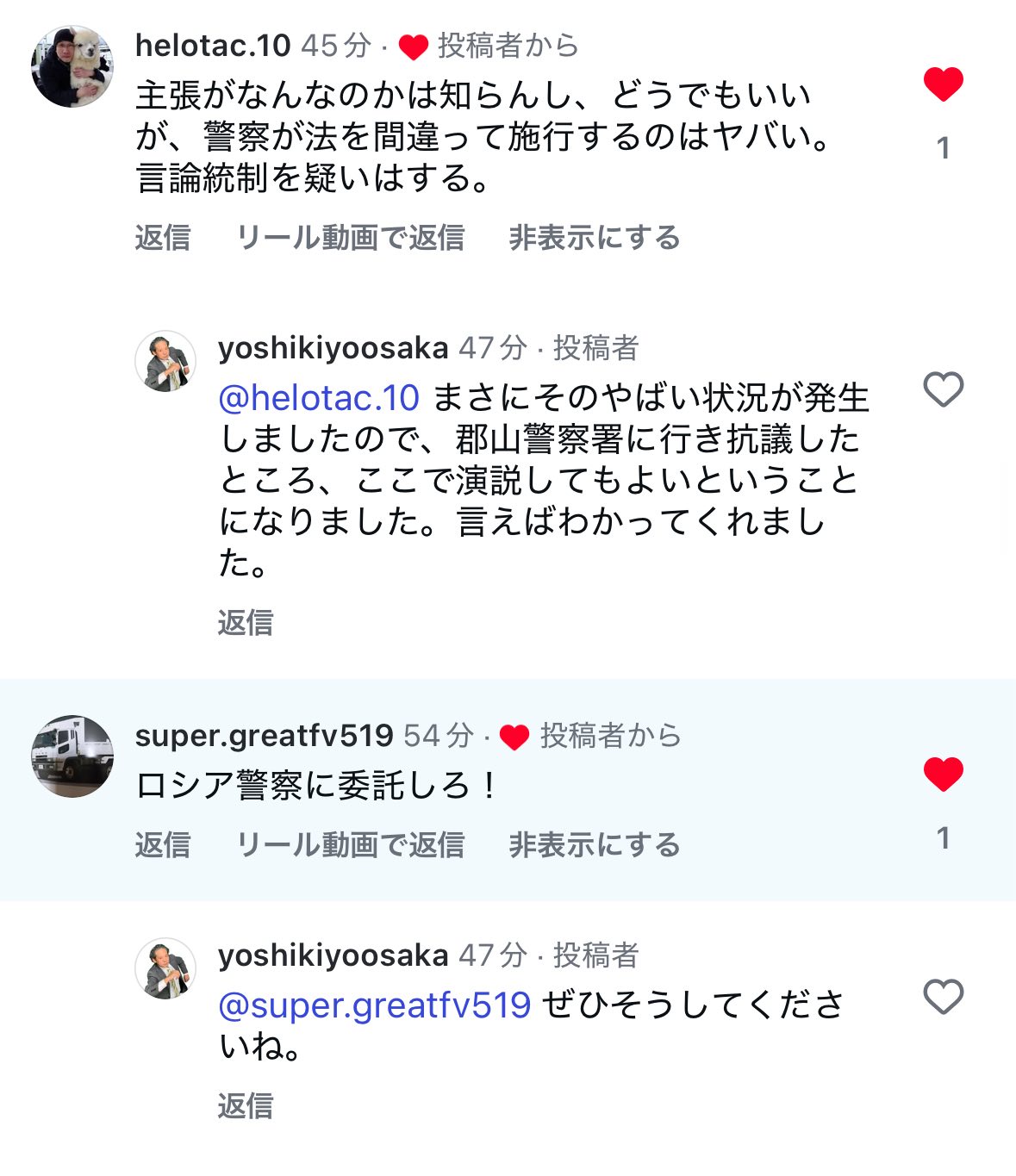The width and height of the screenshot is (1016, 1176).
Task: Tap 返信 under helotac.10's comment
Action: pyautogui.click(x=162, y=238)
